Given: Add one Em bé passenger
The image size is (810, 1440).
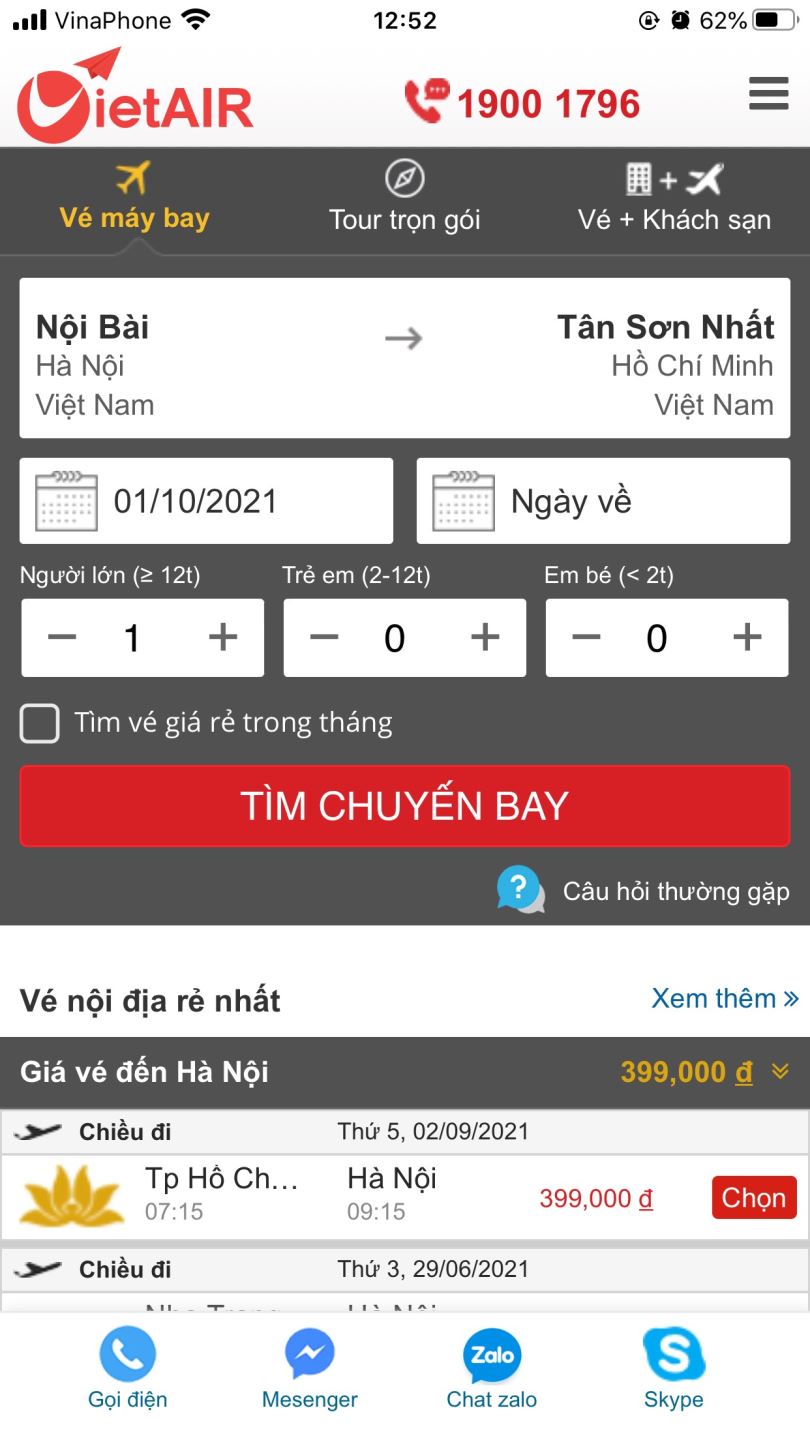Looking at the screenshot, I should point(747,637).
